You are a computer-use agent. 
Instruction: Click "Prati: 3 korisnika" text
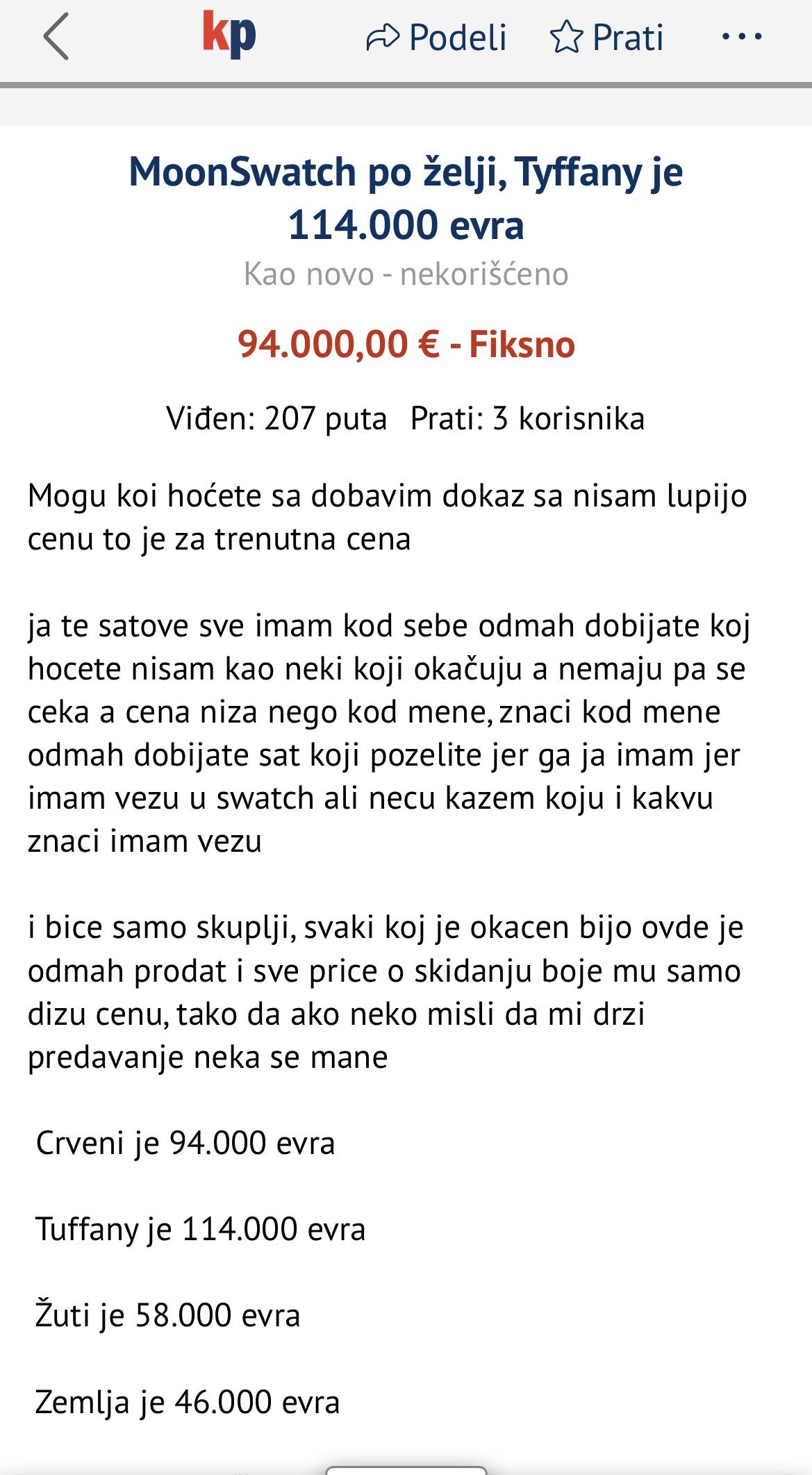pos(528,418)
